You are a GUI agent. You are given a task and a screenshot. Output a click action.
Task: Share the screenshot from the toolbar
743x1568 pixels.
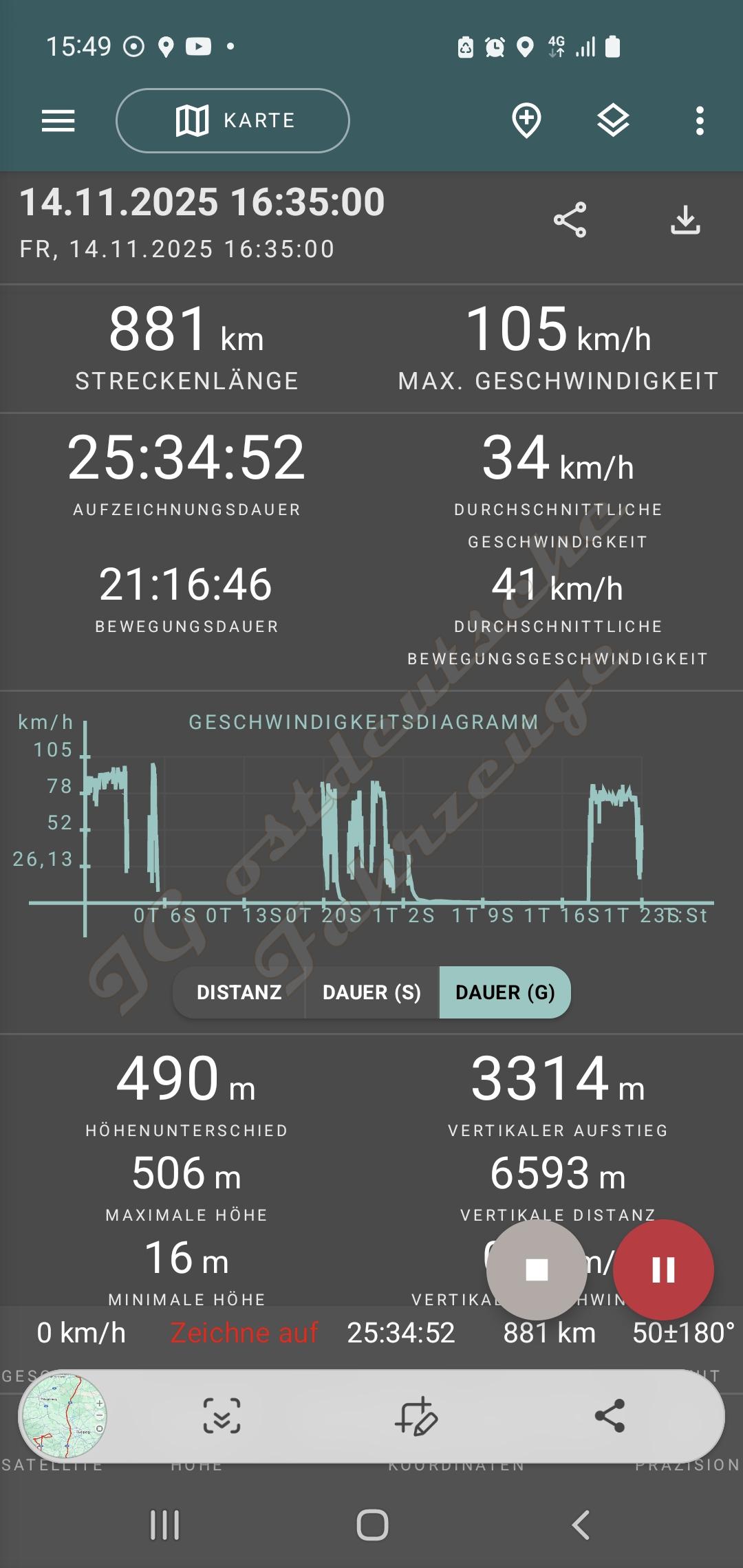coord(610,1416)
